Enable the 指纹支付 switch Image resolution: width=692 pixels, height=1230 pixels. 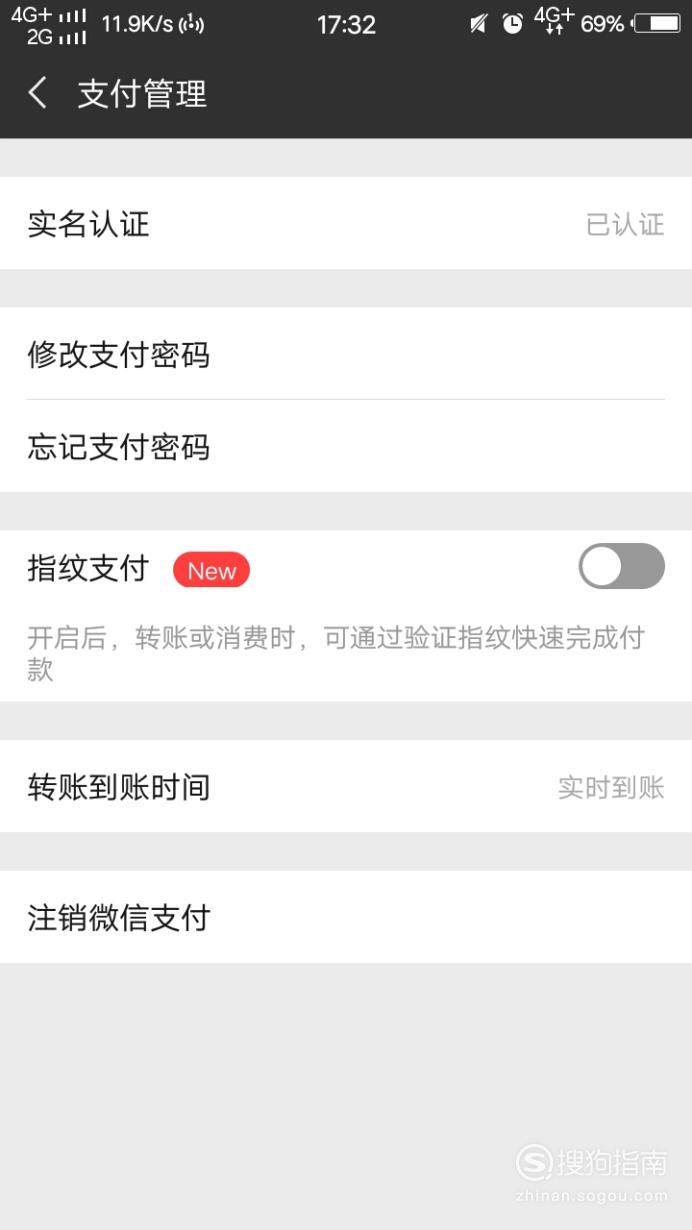[x=621, y=567]
